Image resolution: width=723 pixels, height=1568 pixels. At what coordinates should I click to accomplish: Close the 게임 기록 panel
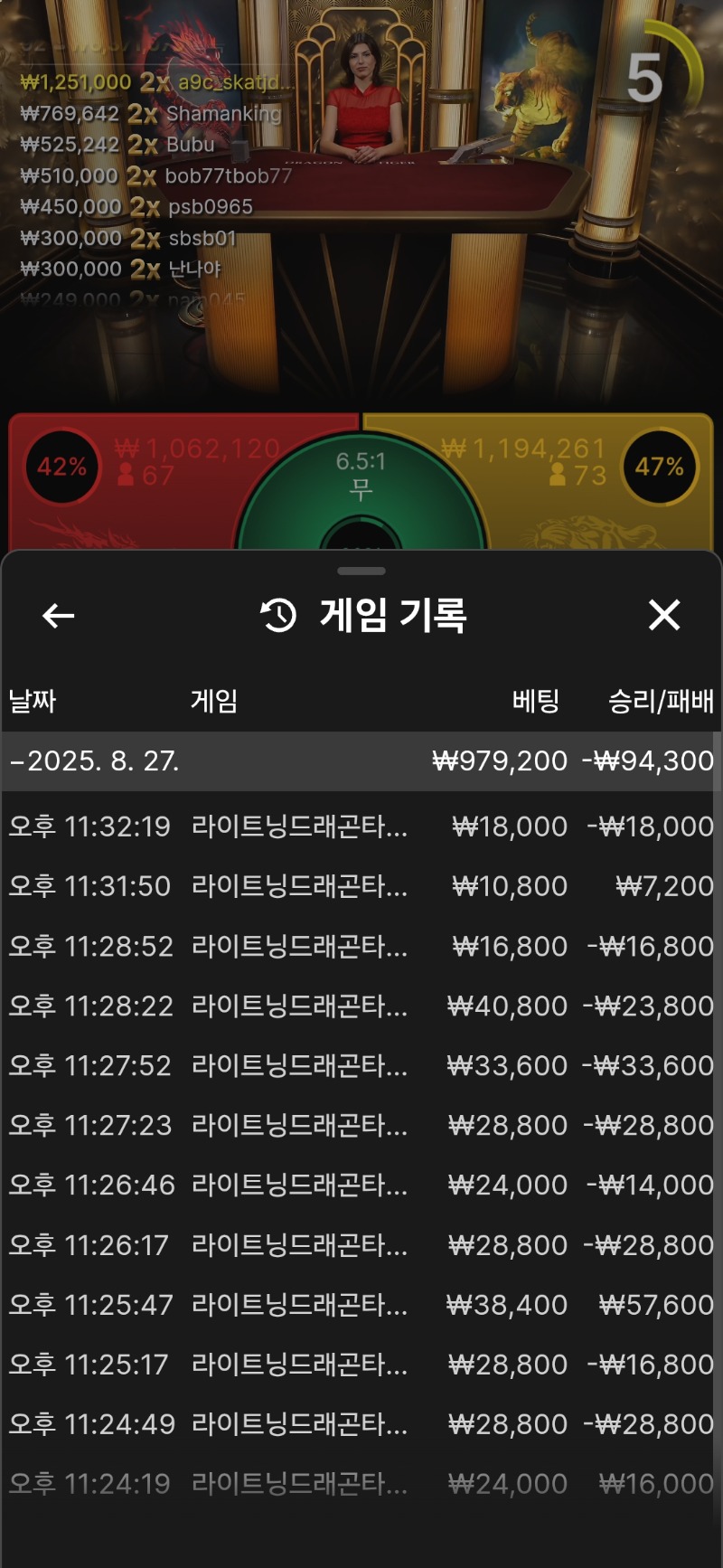[x=664, y=616]
